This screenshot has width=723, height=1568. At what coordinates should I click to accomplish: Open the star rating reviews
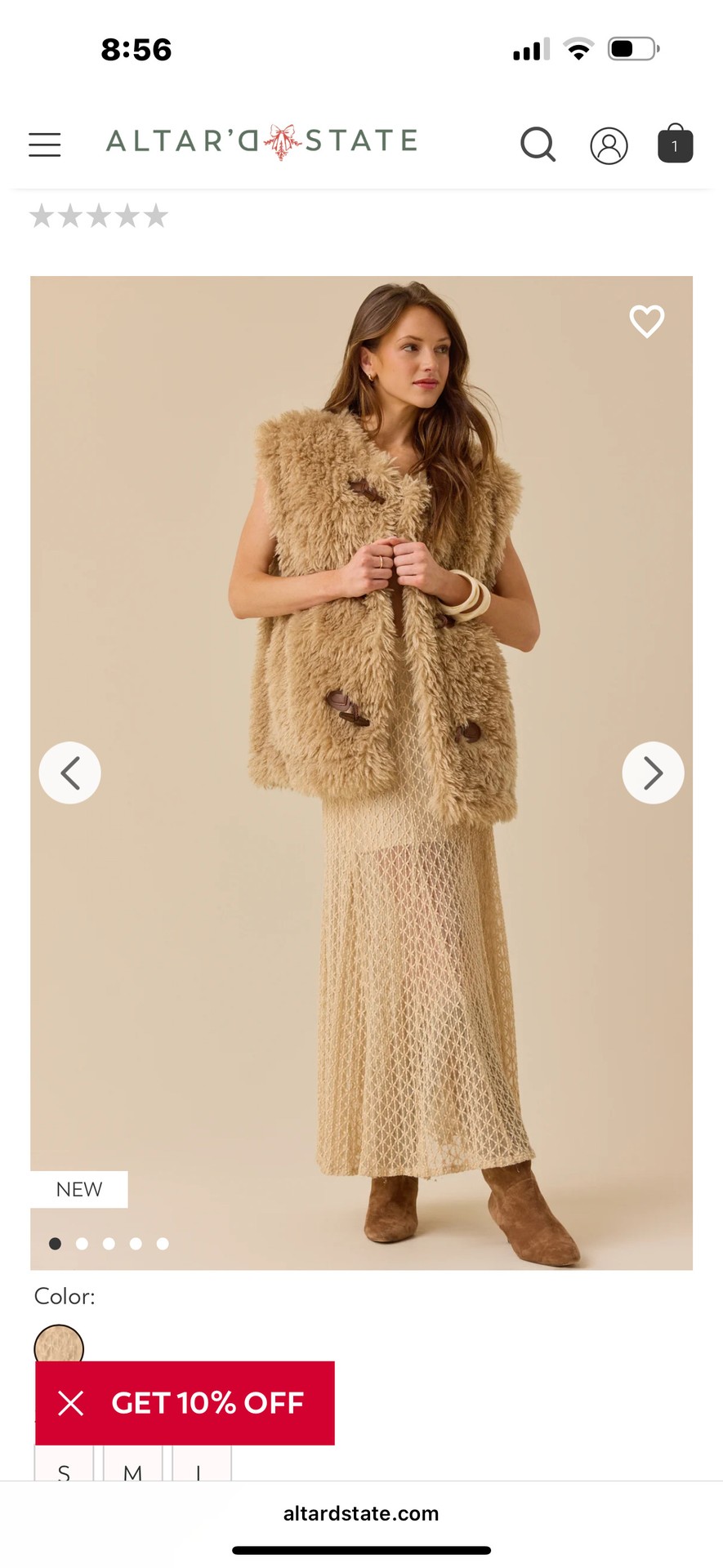tap(99, 216)
